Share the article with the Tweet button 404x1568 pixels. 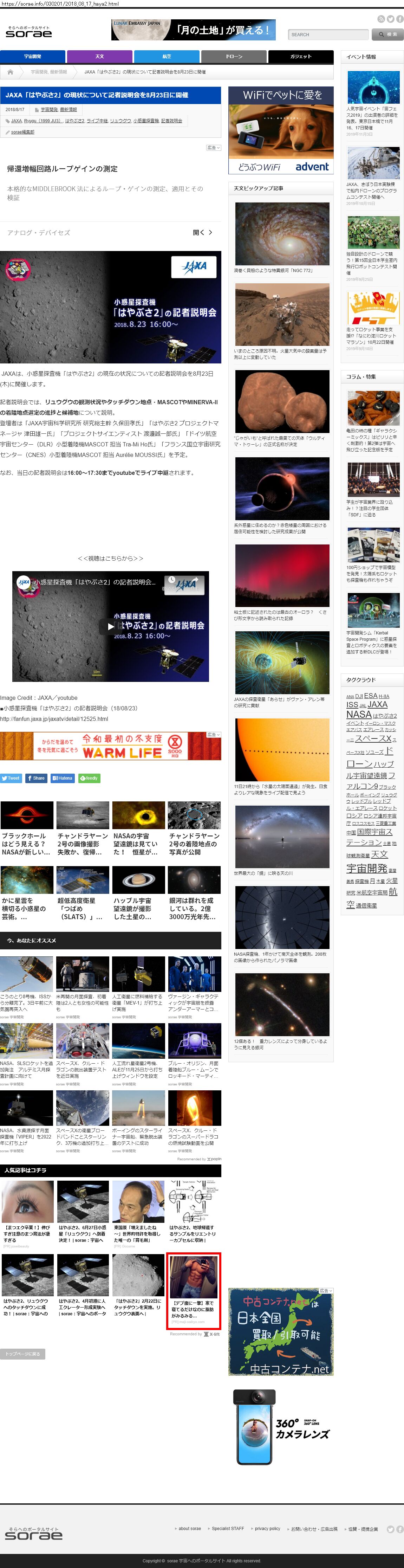pos(11,778)
